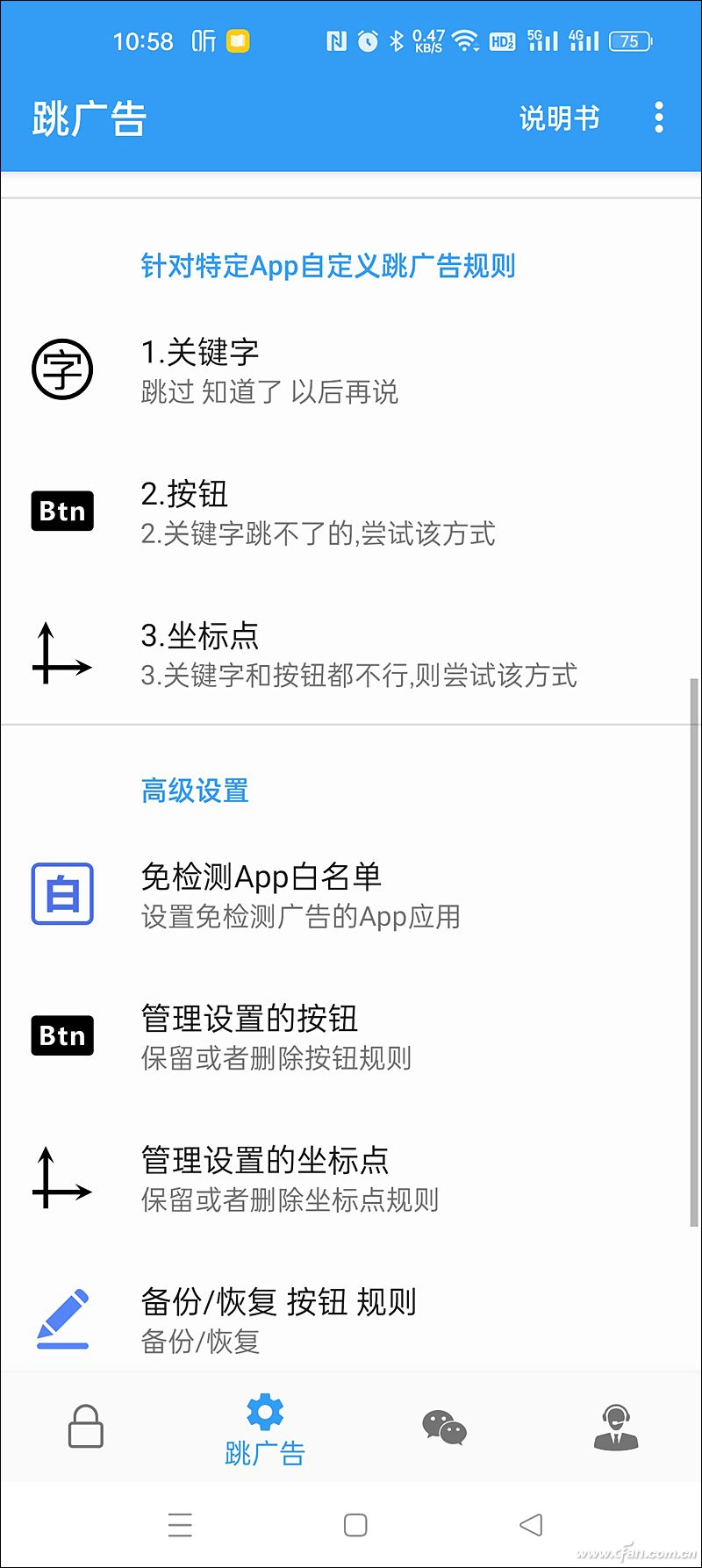Select the gear icon on 跳广告 tab

point(265,1413)
